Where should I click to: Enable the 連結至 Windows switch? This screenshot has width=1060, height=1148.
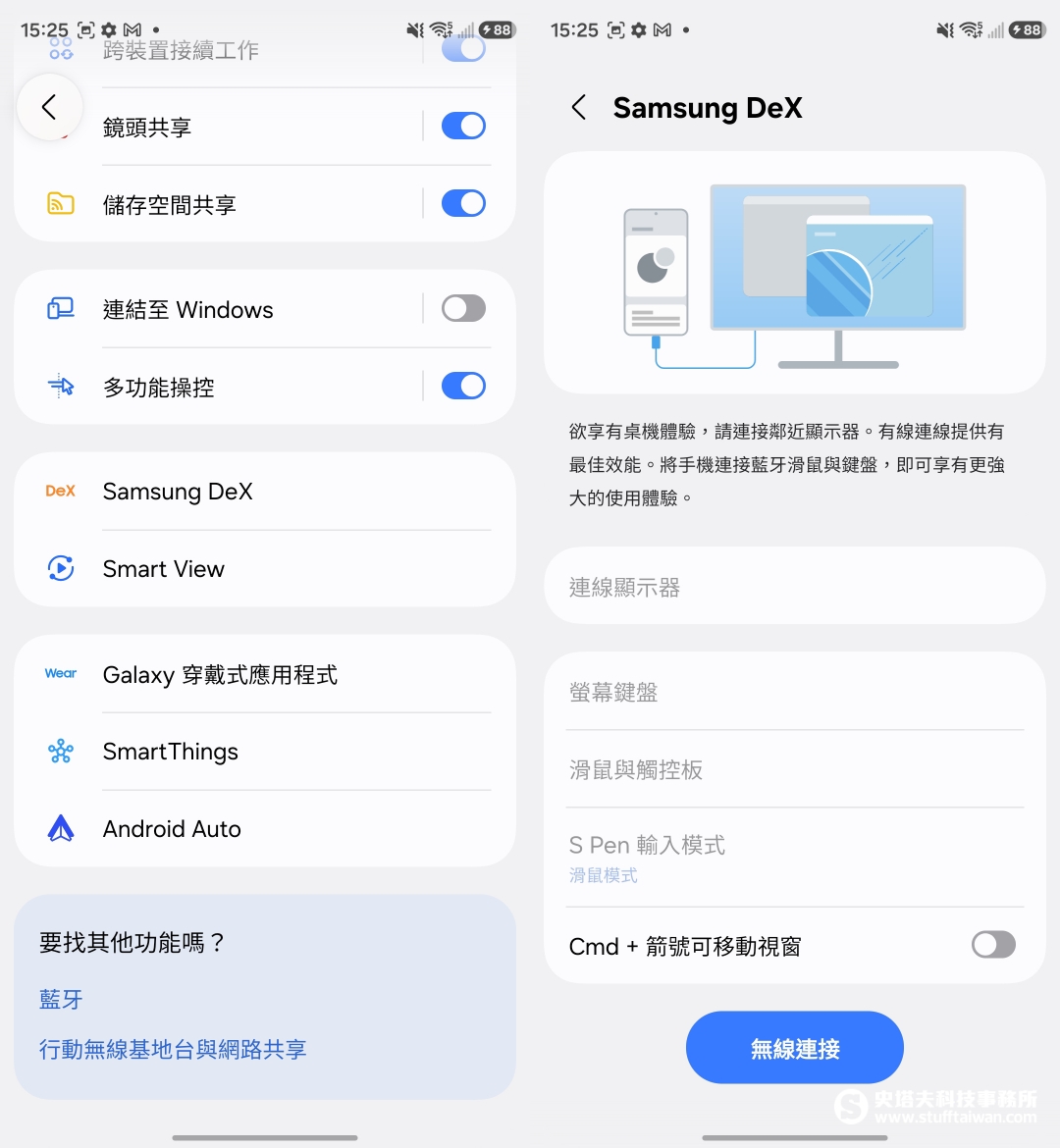(x=463, y=309)
